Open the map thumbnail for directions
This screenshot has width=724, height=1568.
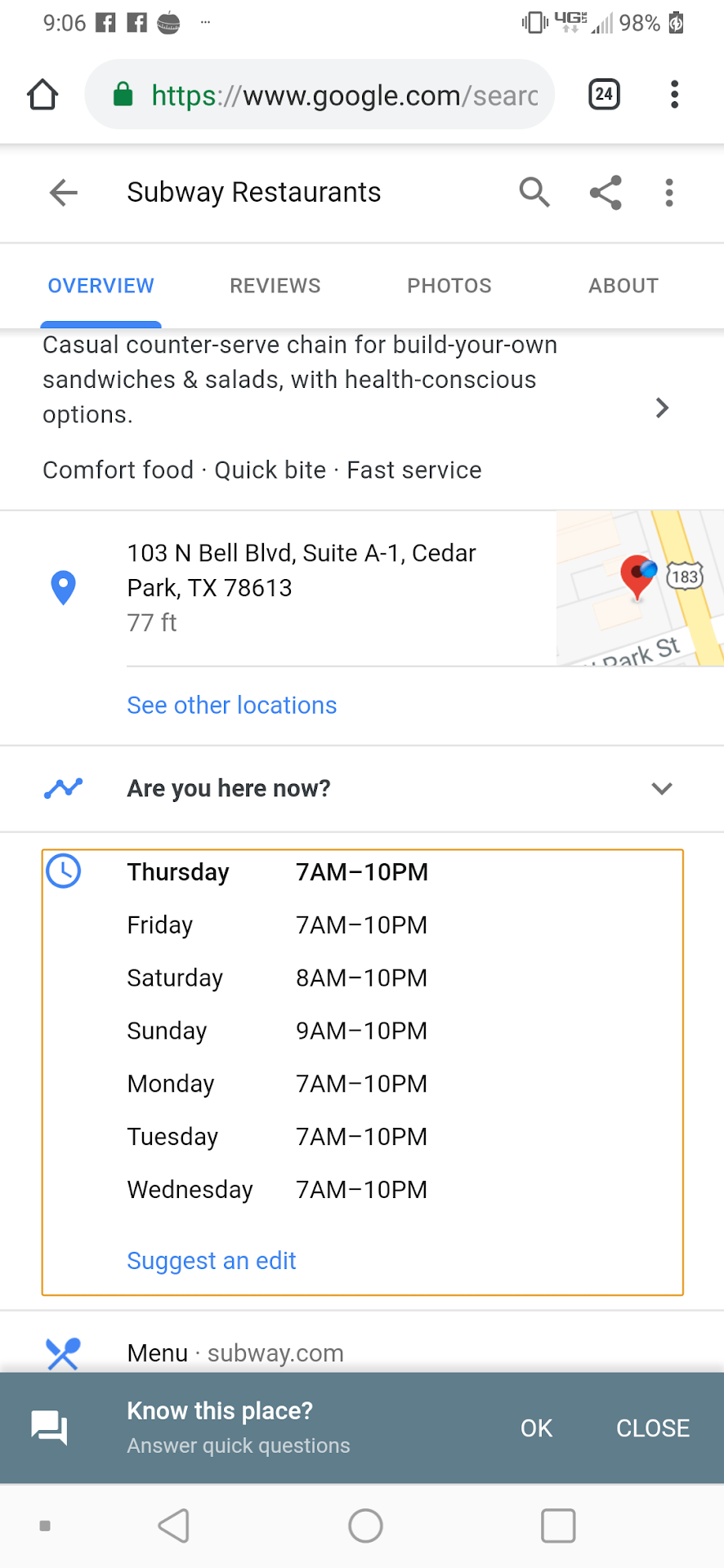tap(640, 588)
